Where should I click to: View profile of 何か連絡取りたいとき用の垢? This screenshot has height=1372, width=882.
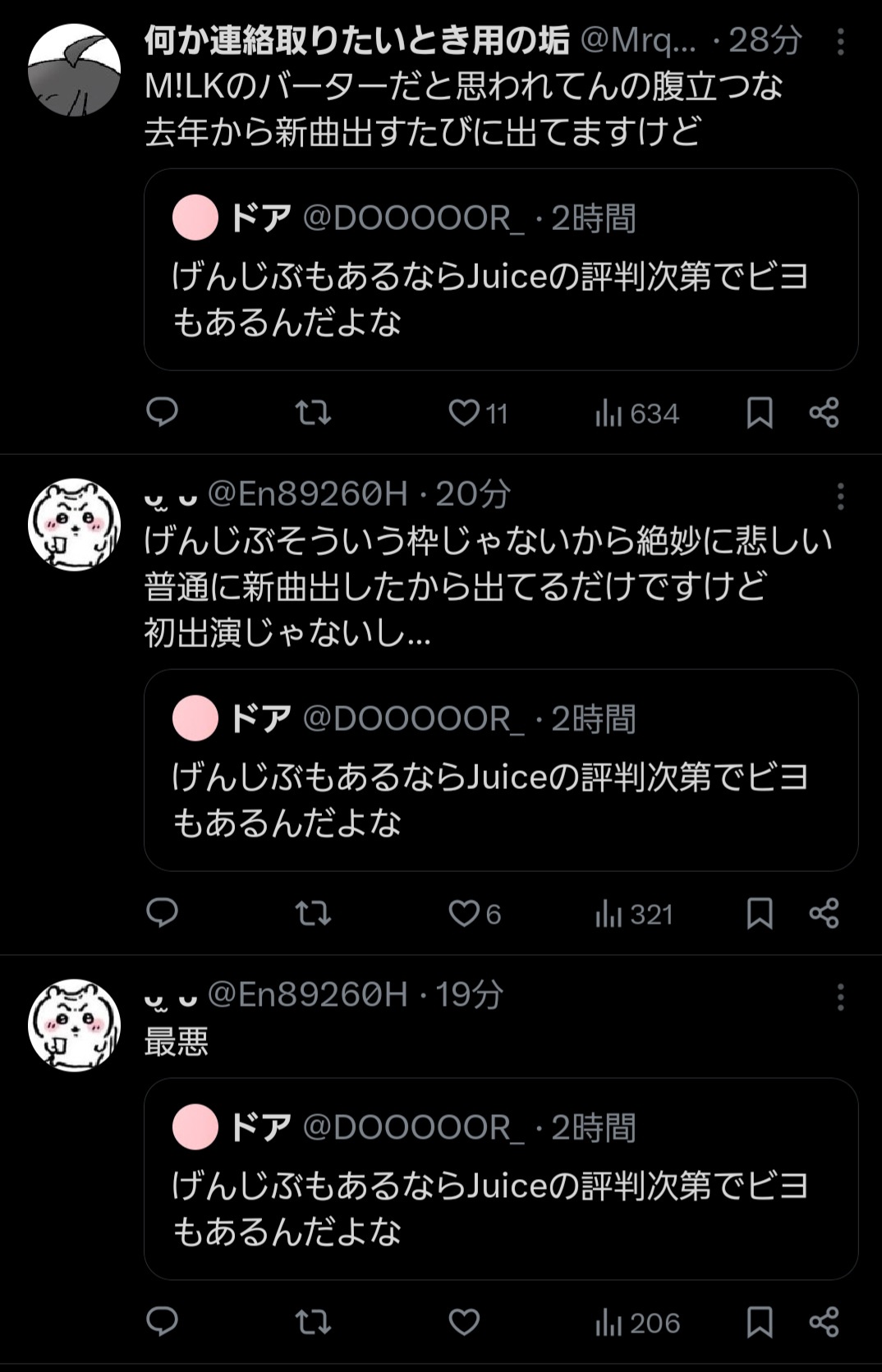[74, 70]
